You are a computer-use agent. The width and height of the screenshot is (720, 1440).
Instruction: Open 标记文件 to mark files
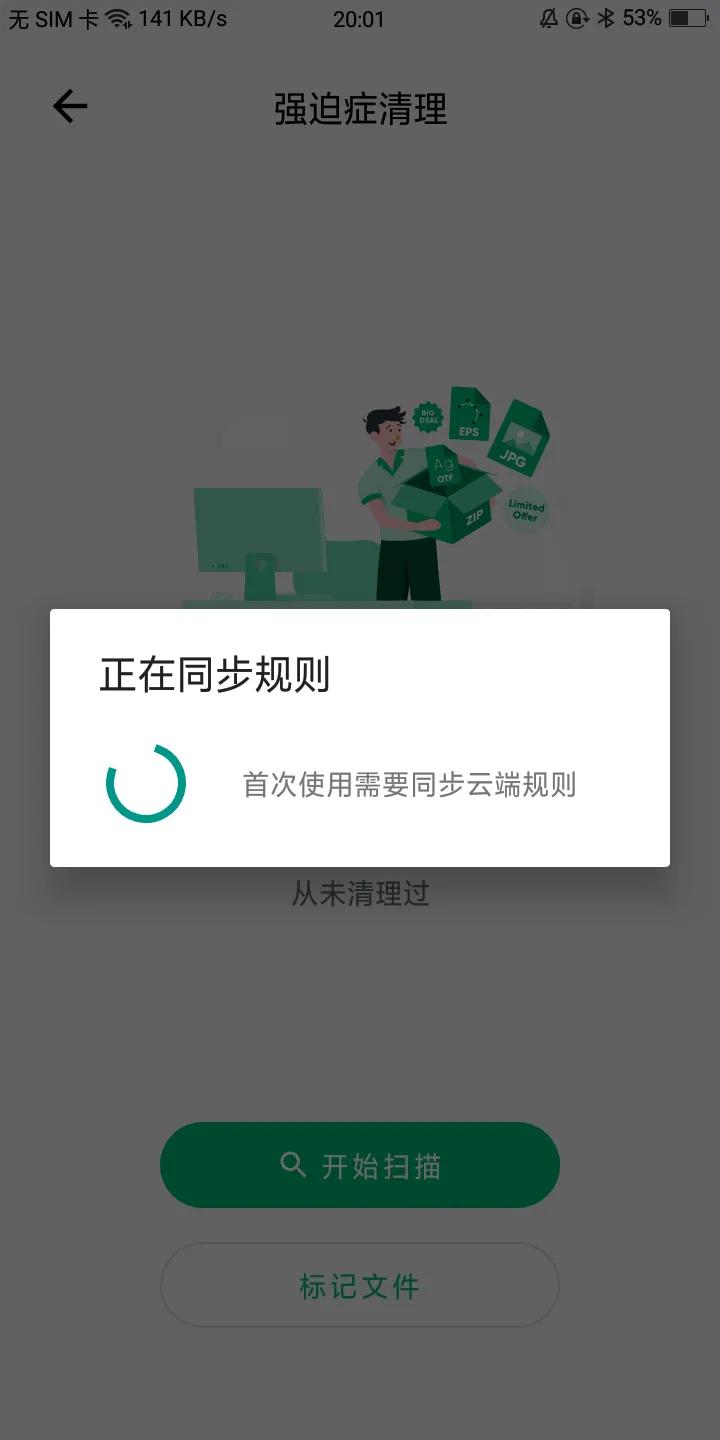click(360, 1285)
